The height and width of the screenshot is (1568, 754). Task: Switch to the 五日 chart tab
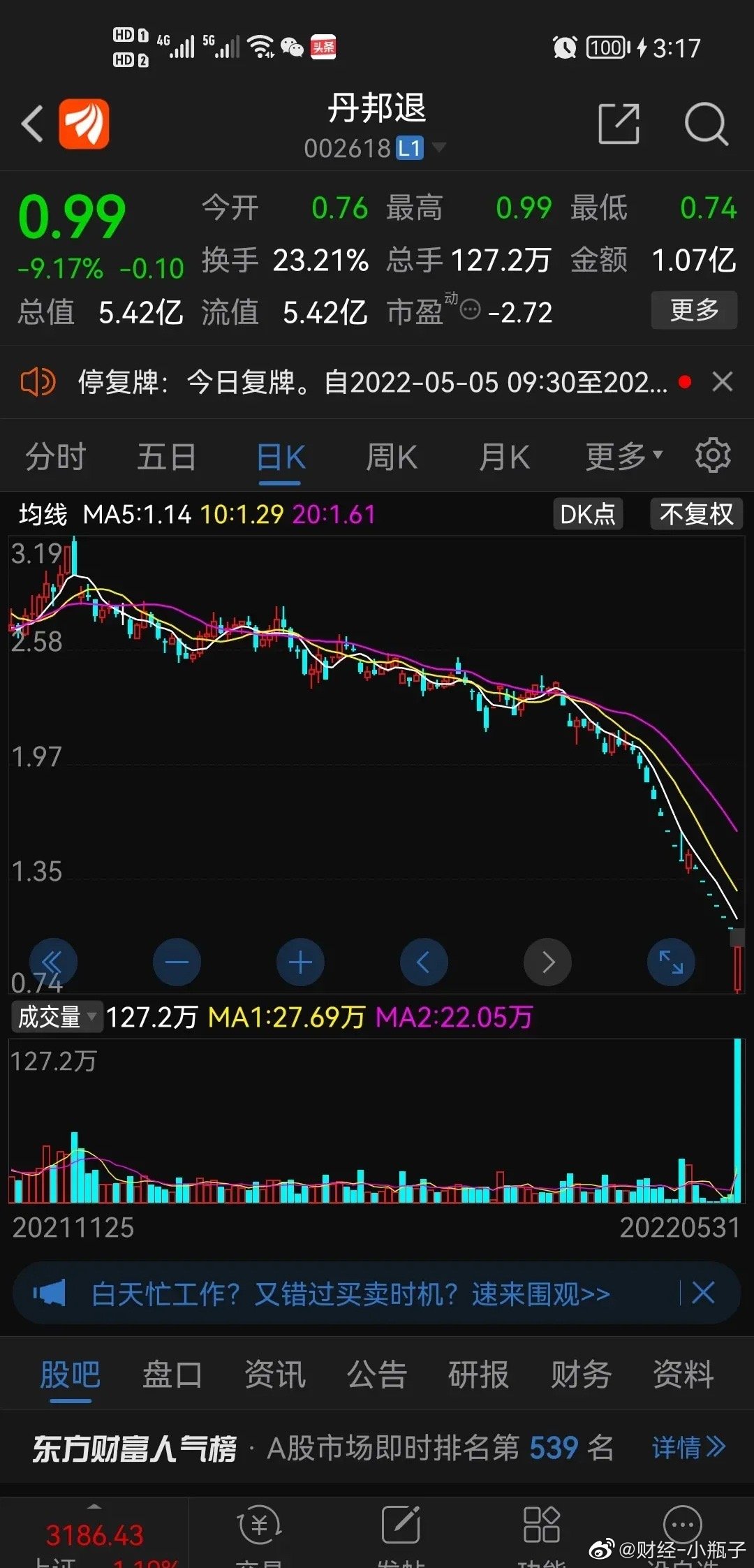tap(166, 457)
